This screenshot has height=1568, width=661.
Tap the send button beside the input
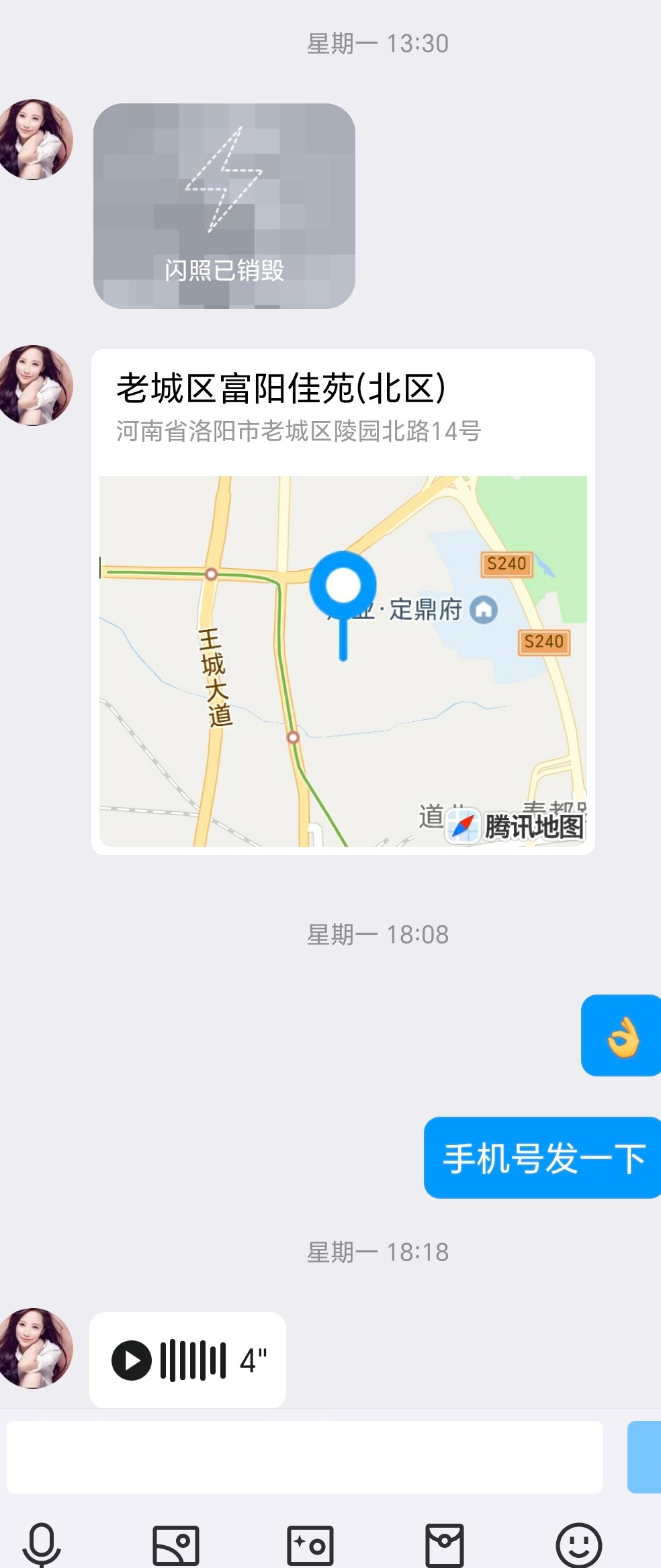coord(645,1456)
